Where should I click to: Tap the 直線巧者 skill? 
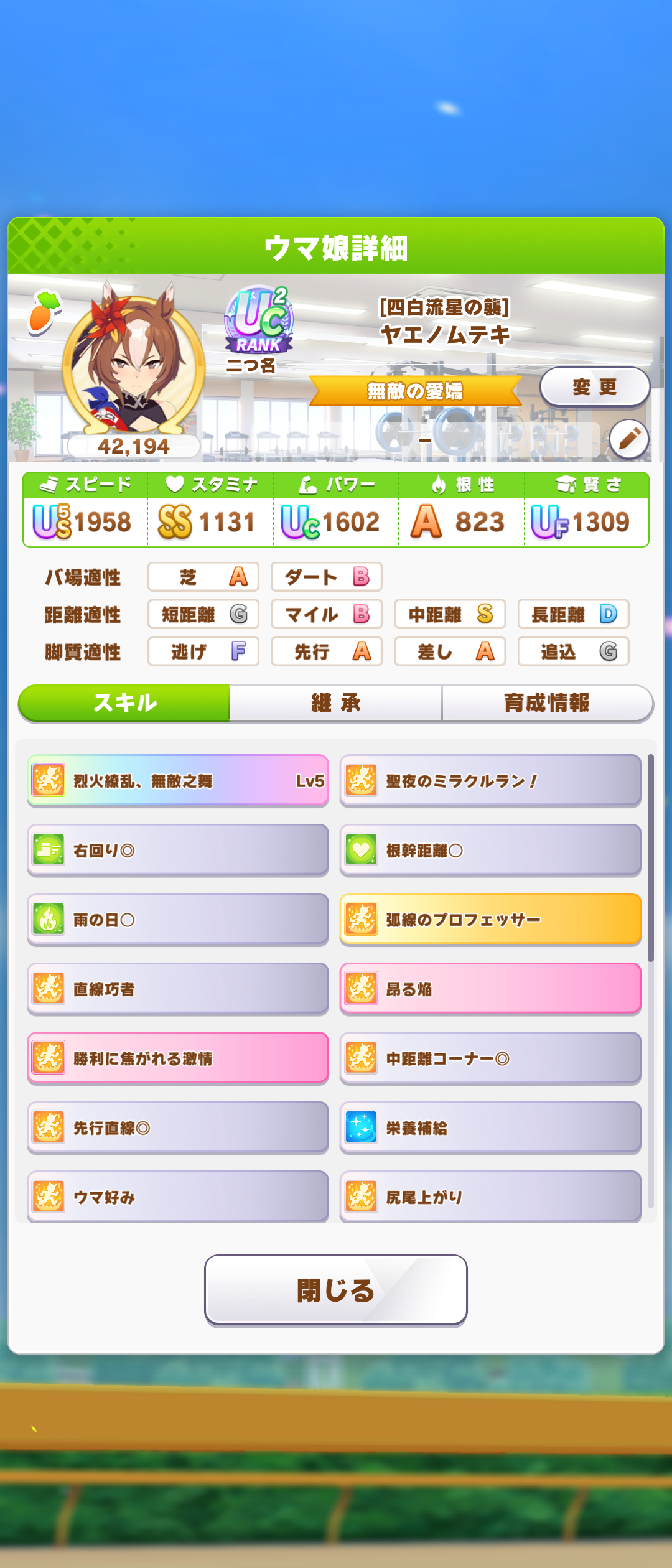[x=178, y=989]
